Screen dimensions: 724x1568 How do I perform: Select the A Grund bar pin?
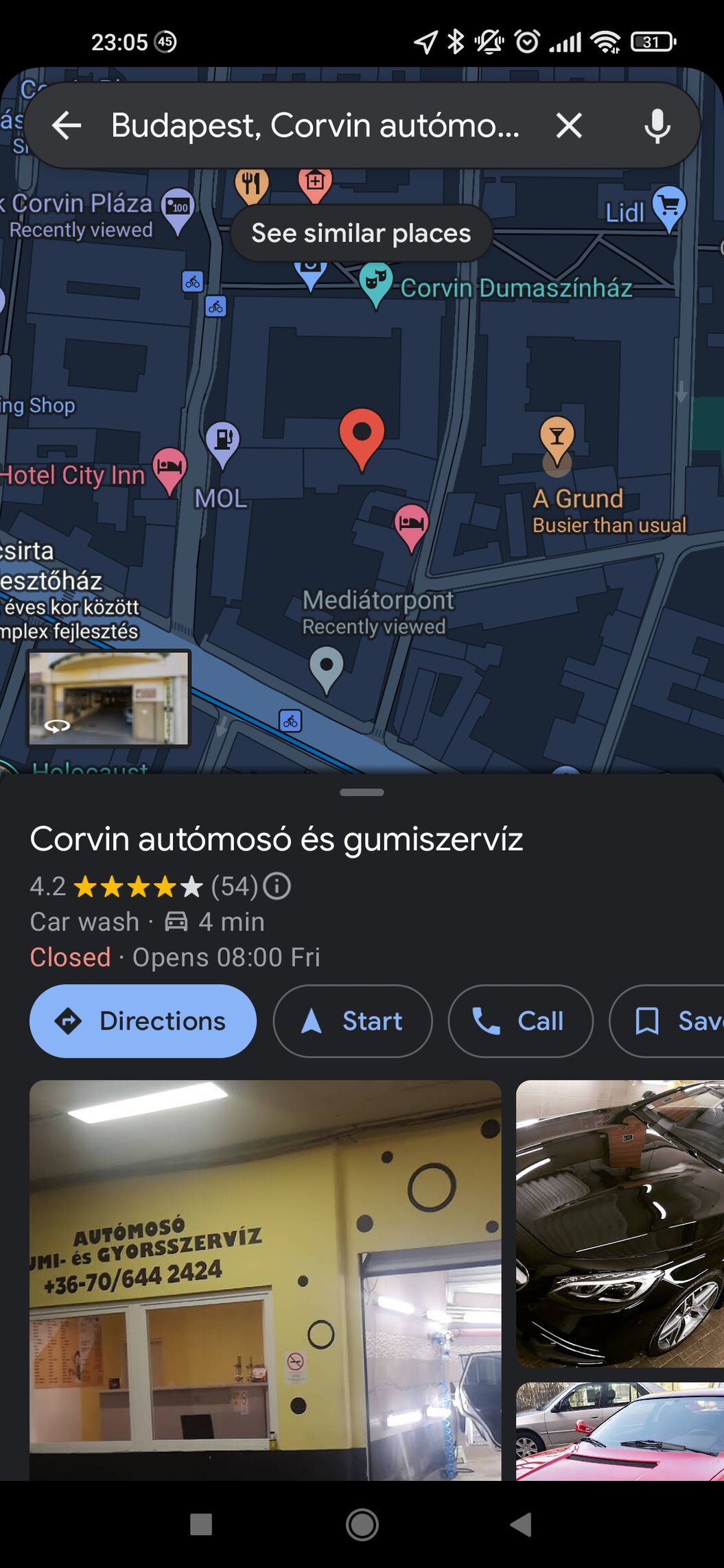pyautogui.click(x=557, y=436)
